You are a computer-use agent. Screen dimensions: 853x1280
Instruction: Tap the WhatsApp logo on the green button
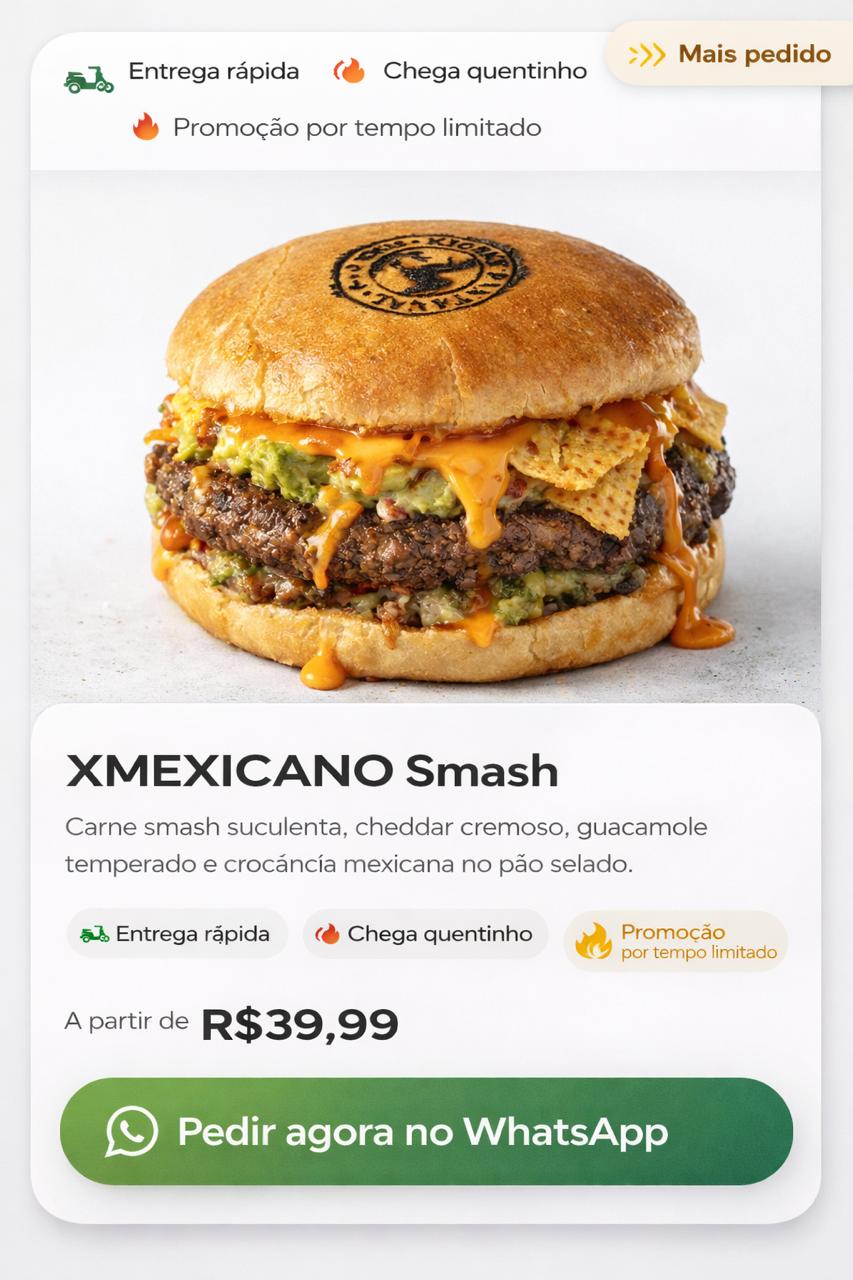click(131, 1131)
